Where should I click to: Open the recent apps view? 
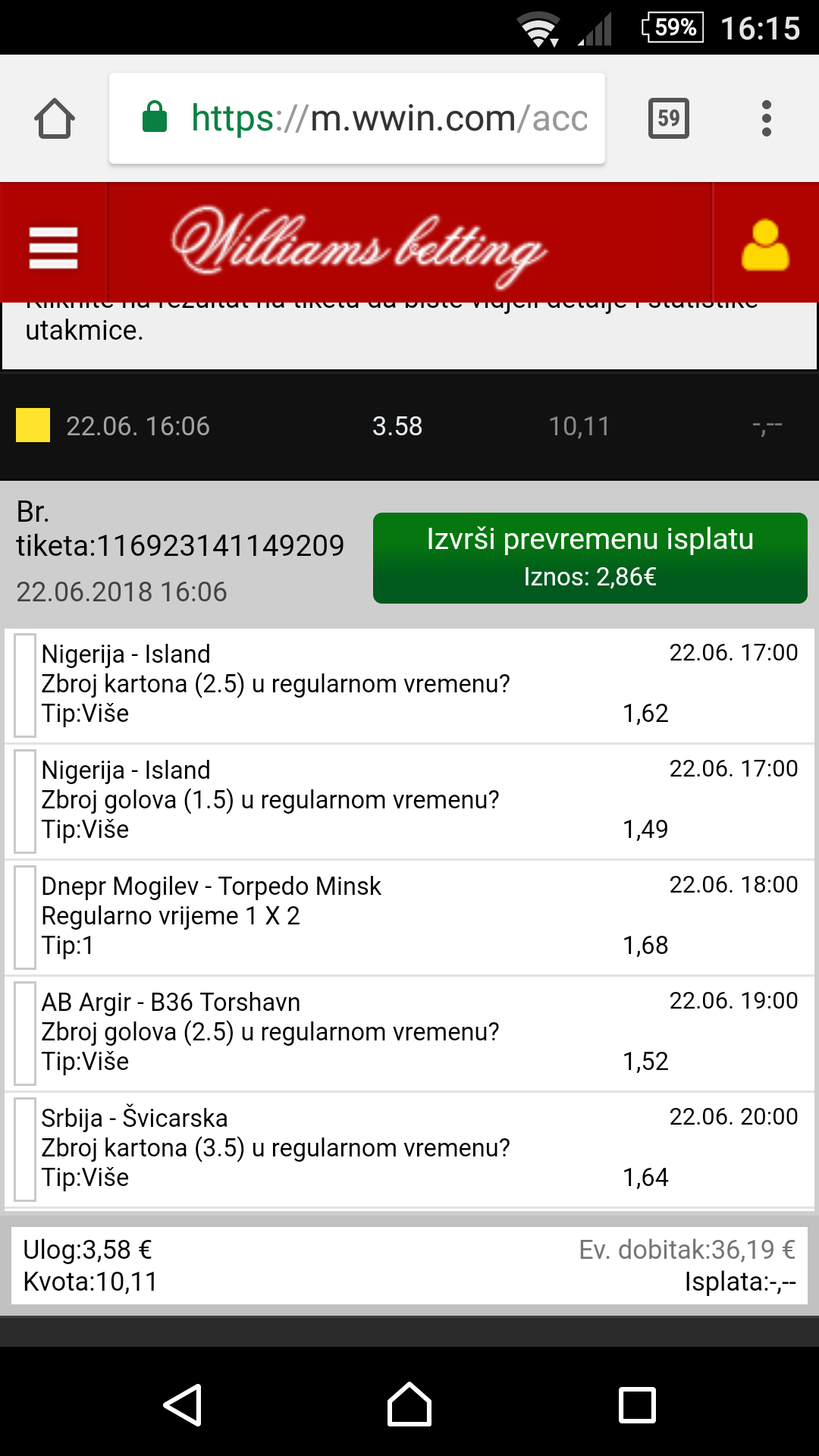coord(637,1404)
